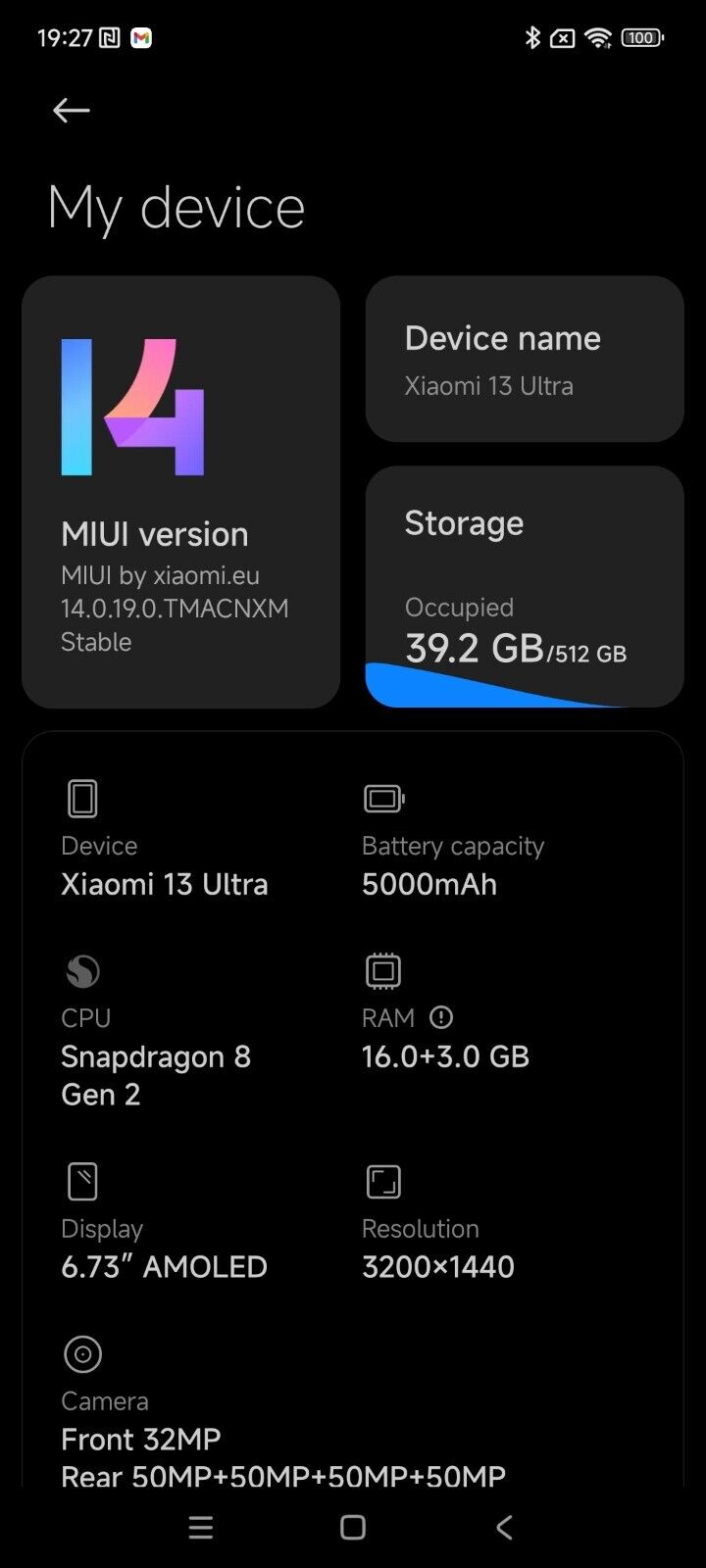Open the Device name card

(x=525, y=359)
